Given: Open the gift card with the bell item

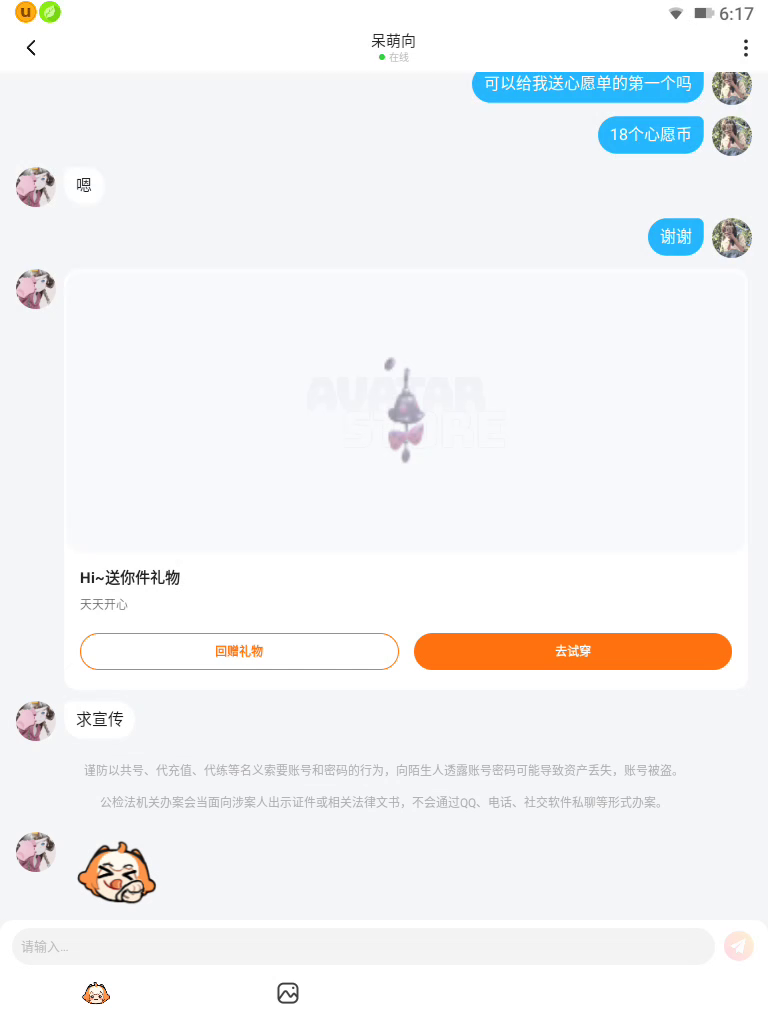Looking at the screenshot, I should 406,410.
